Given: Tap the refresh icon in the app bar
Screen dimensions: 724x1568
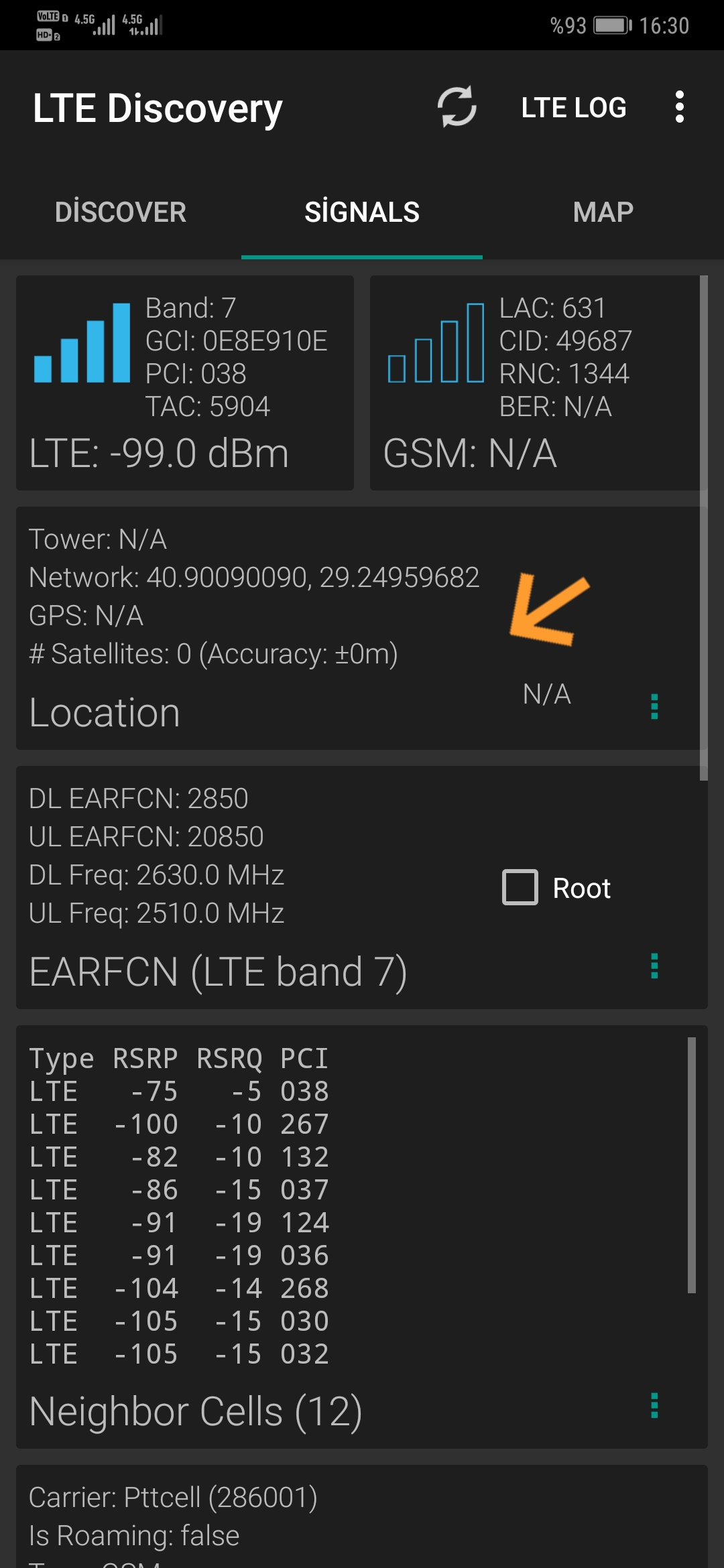Looking at the screenshot, I should [x=457, y=107].
